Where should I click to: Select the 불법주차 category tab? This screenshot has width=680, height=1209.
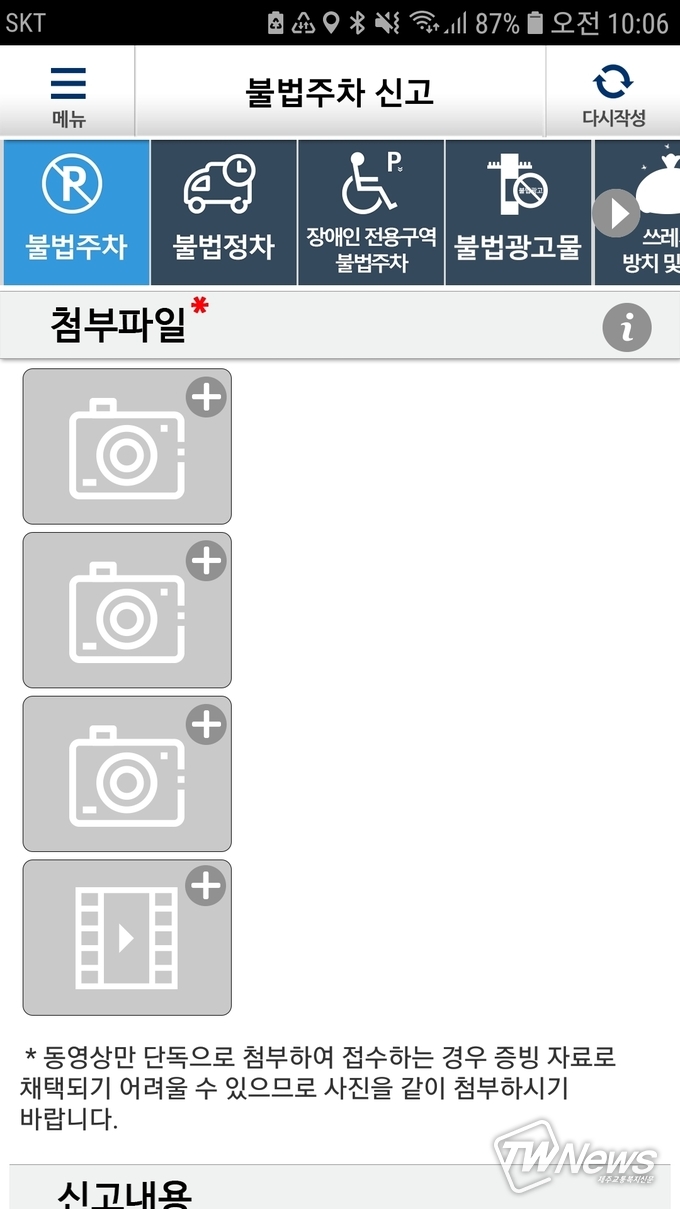(76, 212)
